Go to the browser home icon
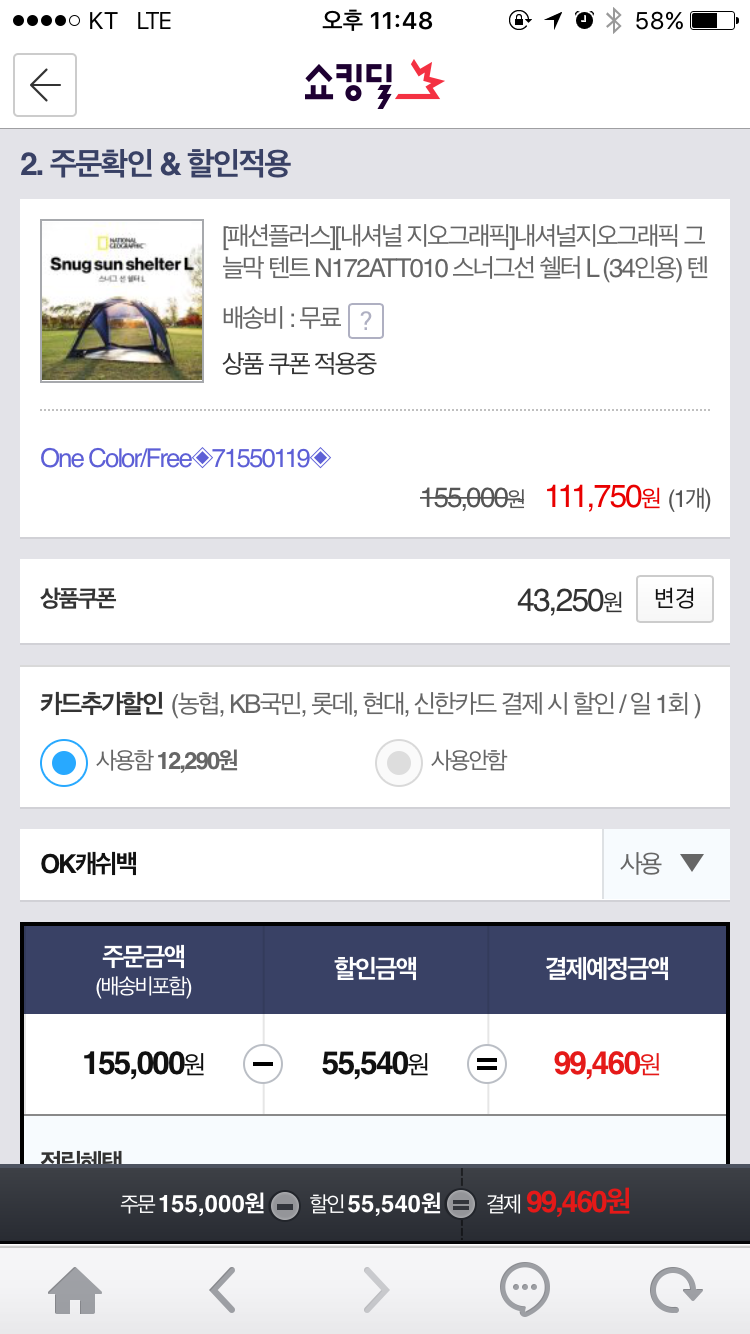Screen dimensions: 750x1334 (x=75, y=1290)
